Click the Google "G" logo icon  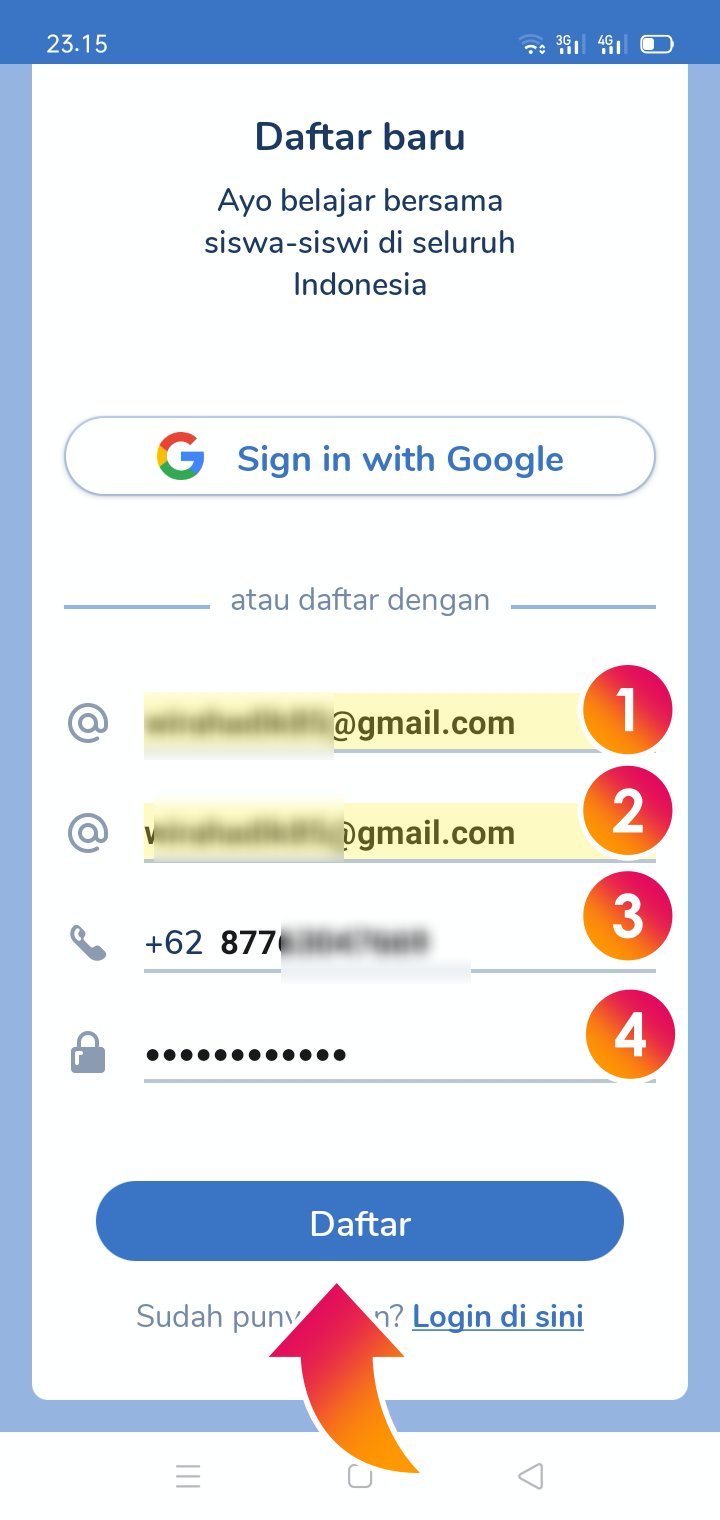click(182, 457)
